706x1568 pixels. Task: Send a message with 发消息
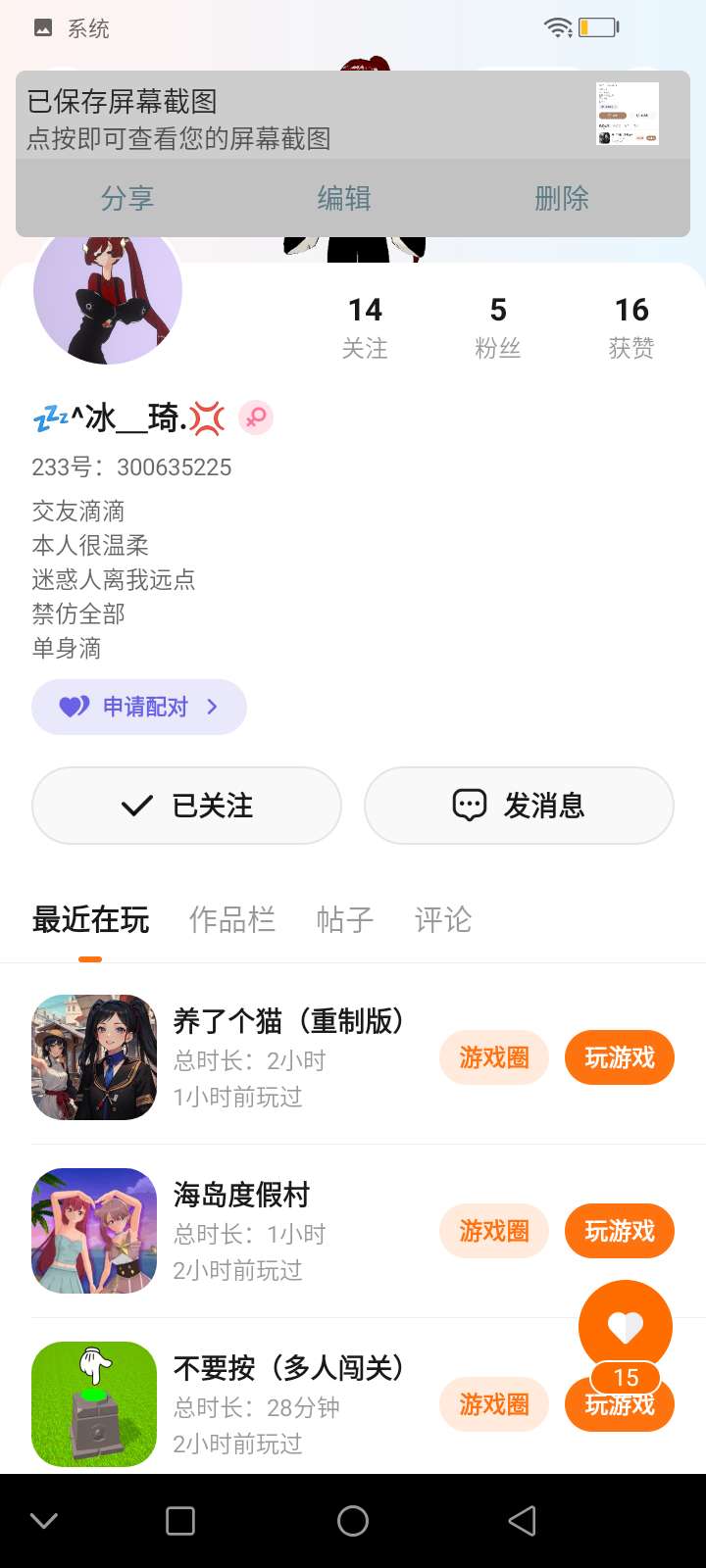click(x=519, y=806)
